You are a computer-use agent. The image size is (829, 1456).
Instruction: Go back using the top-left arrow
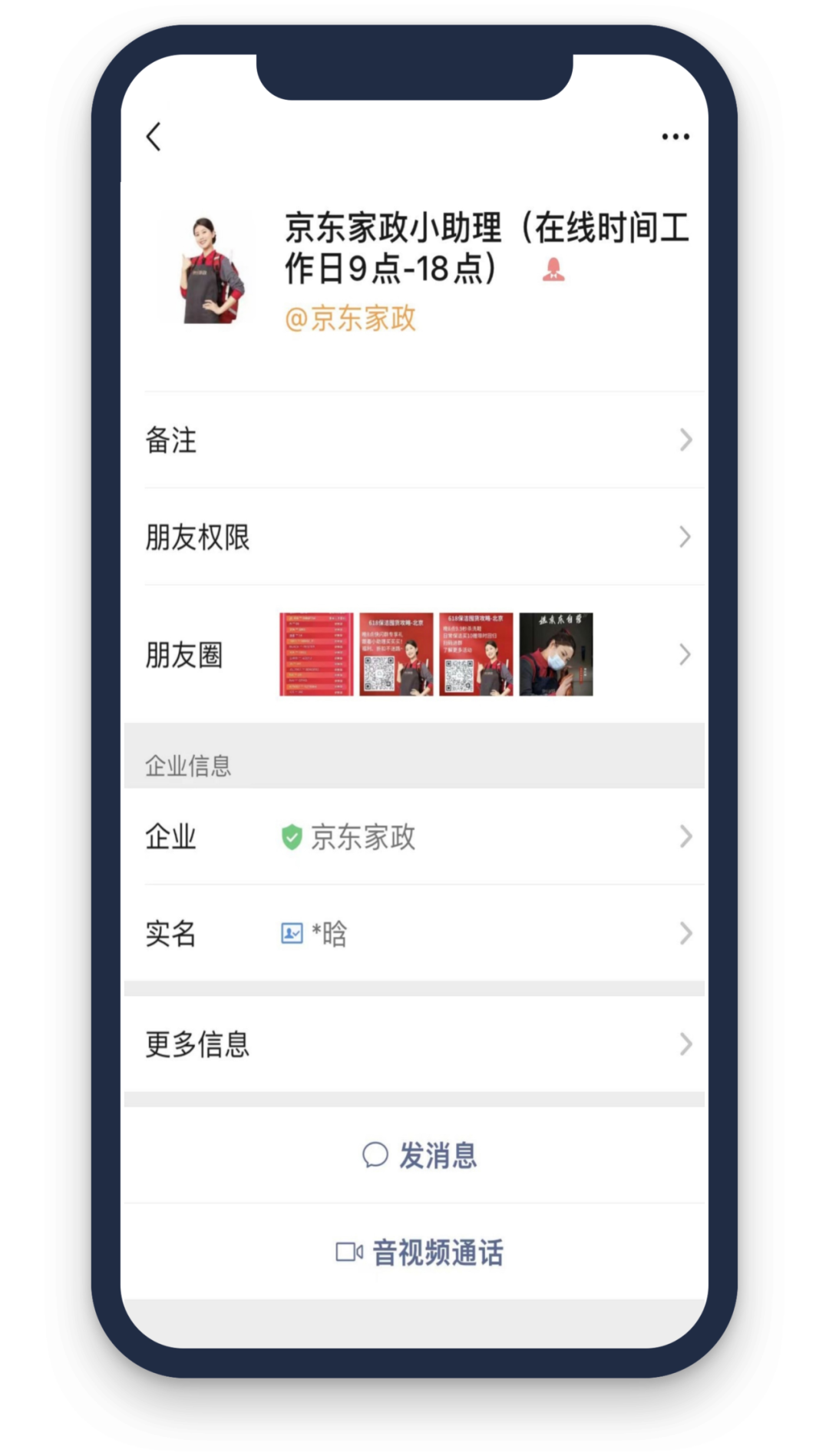tap(154, 137)
